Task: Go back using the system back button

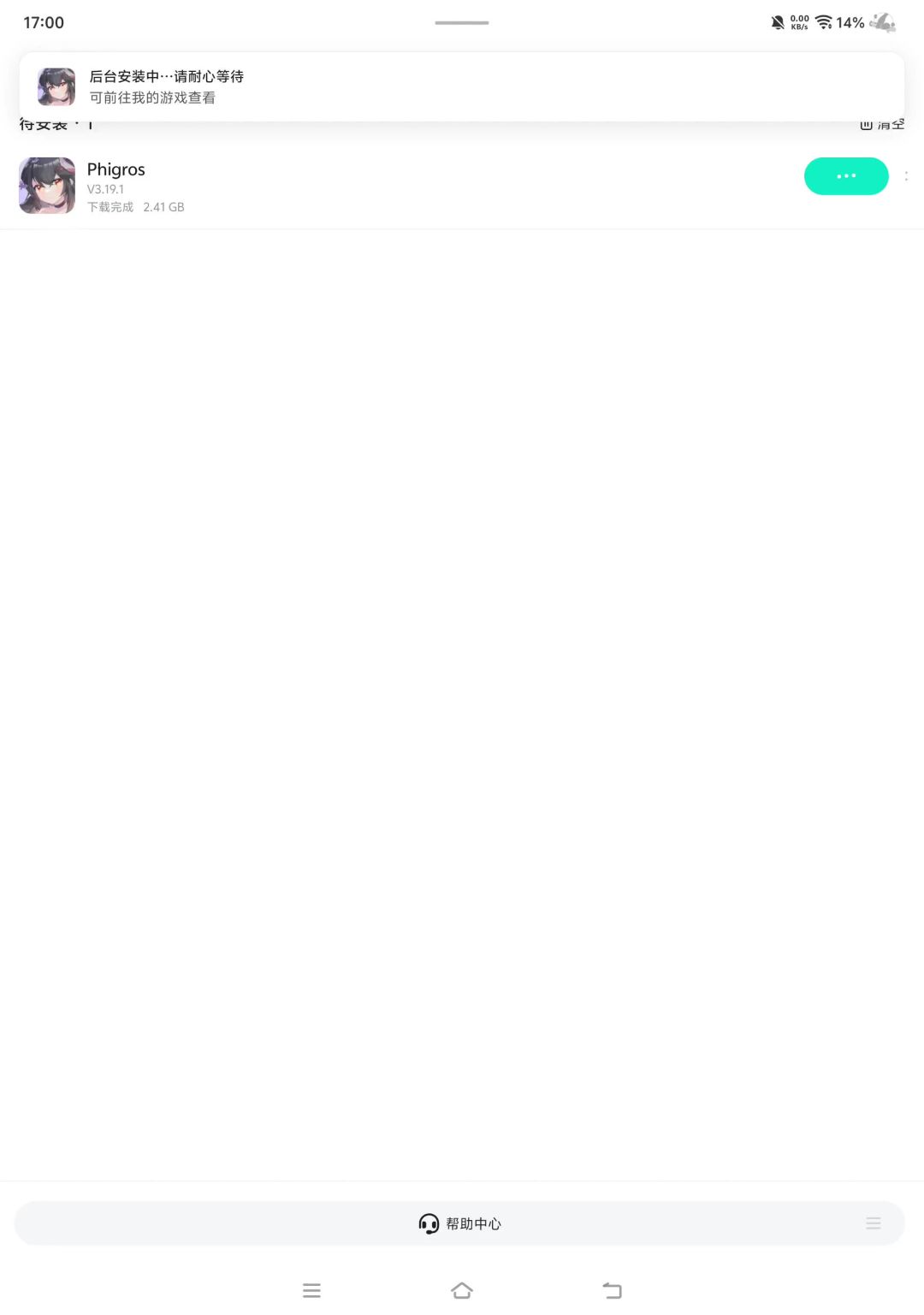Action: click(x=612, y=1290)
